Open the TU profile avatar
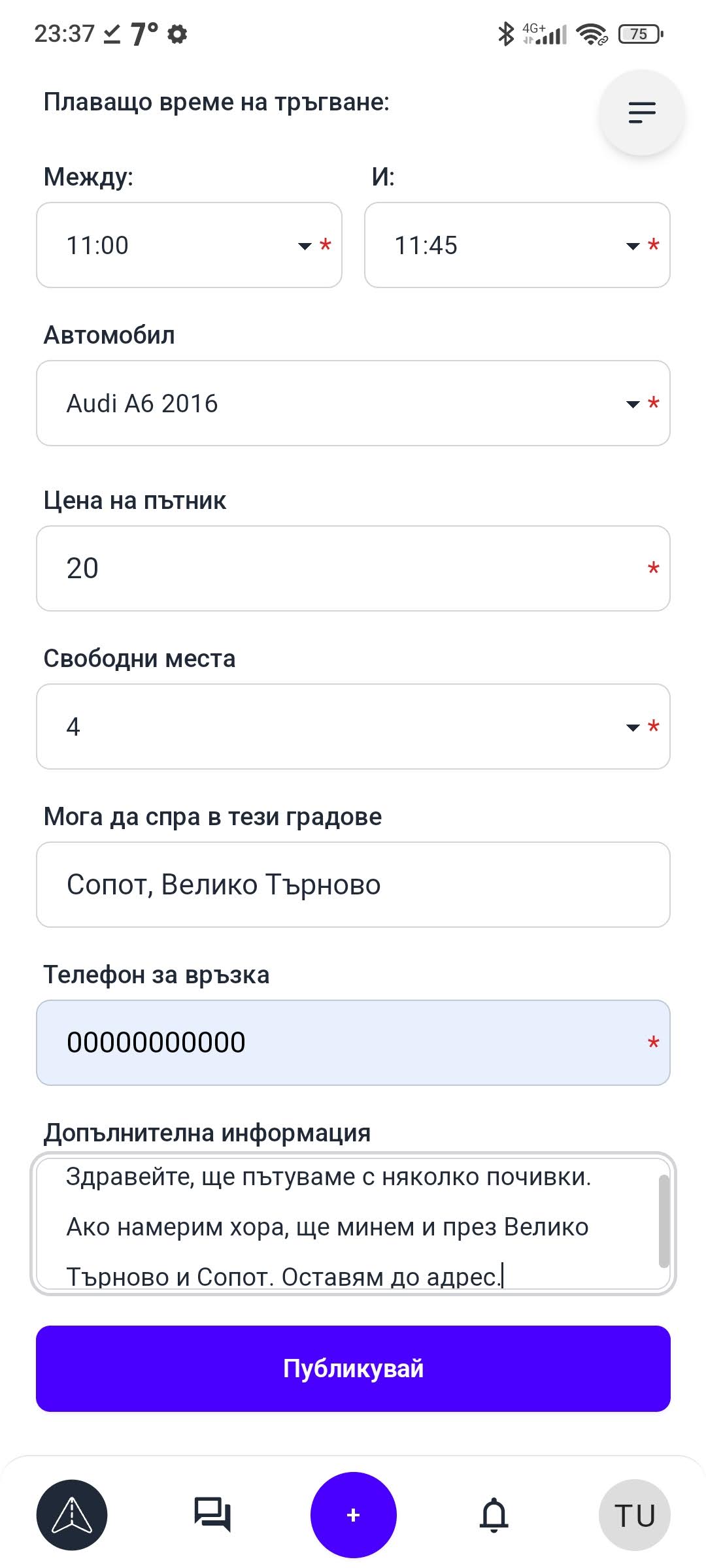 [635, 1515]
